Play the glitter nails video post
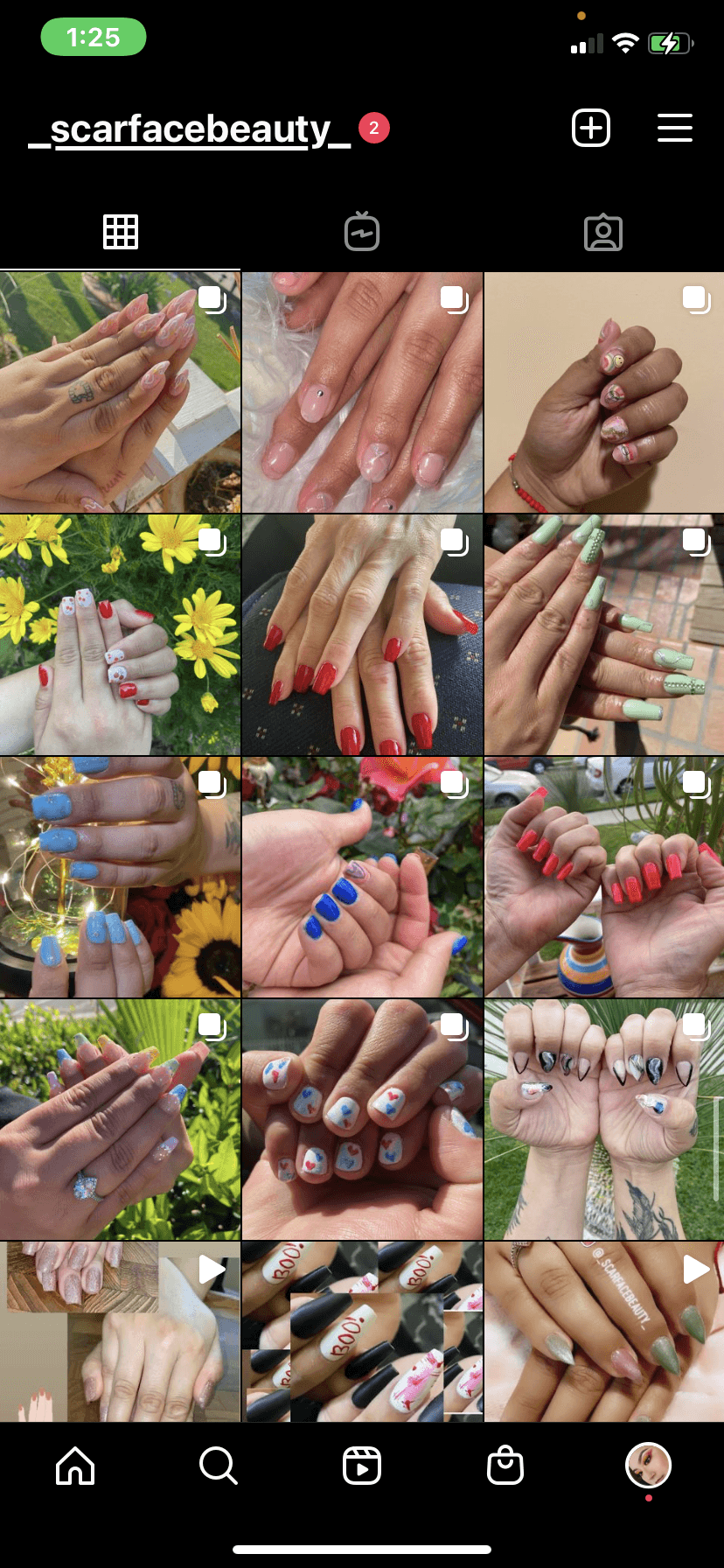The image size is (724, 1568). [x=120, y=1330]
